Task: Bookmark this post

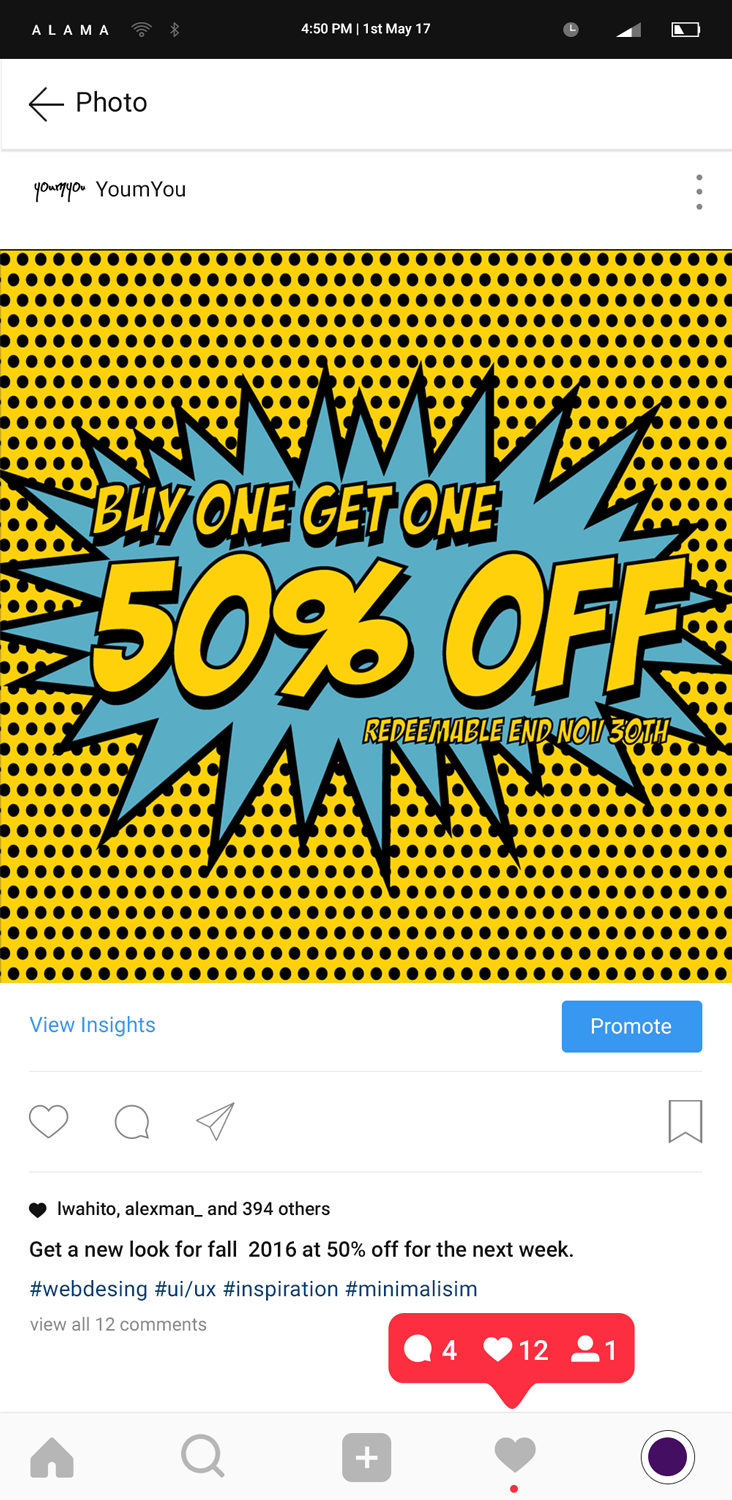Action: (685, 1121)
